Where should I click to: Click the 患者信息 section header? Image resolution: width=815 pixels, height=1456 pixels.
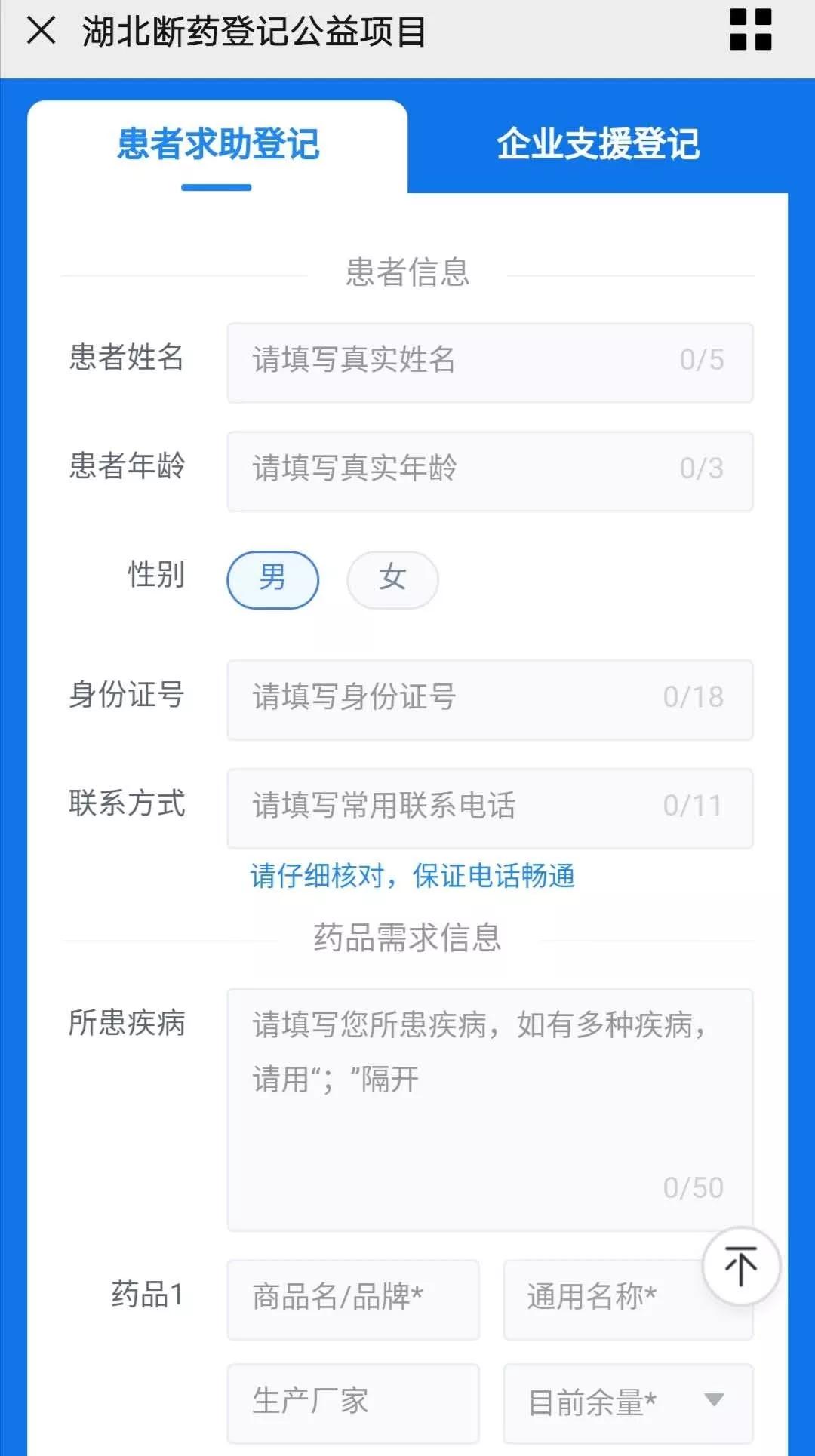click(x=407, y=274)
